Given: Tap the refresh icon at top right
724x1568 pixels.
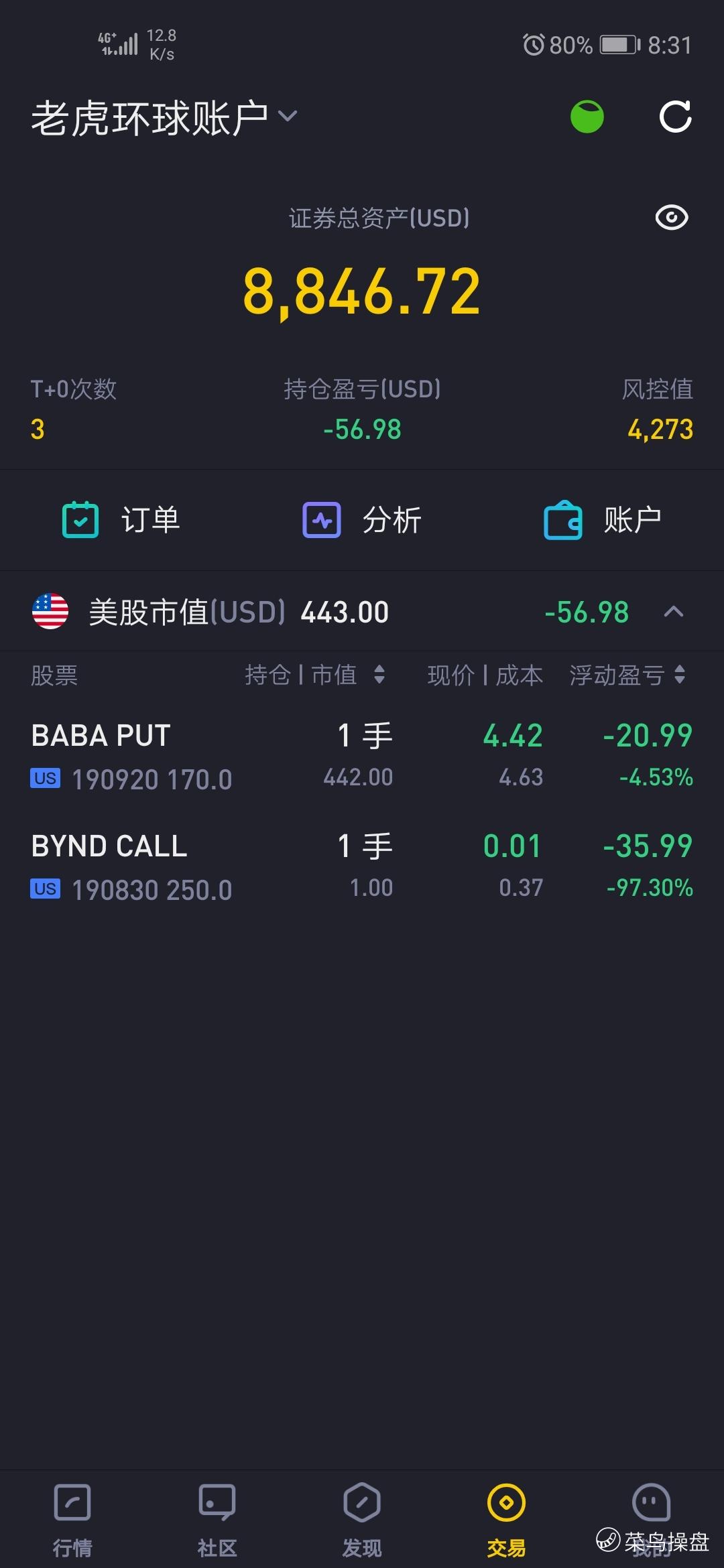Looking at the screenshot, I should coord(675,117).
